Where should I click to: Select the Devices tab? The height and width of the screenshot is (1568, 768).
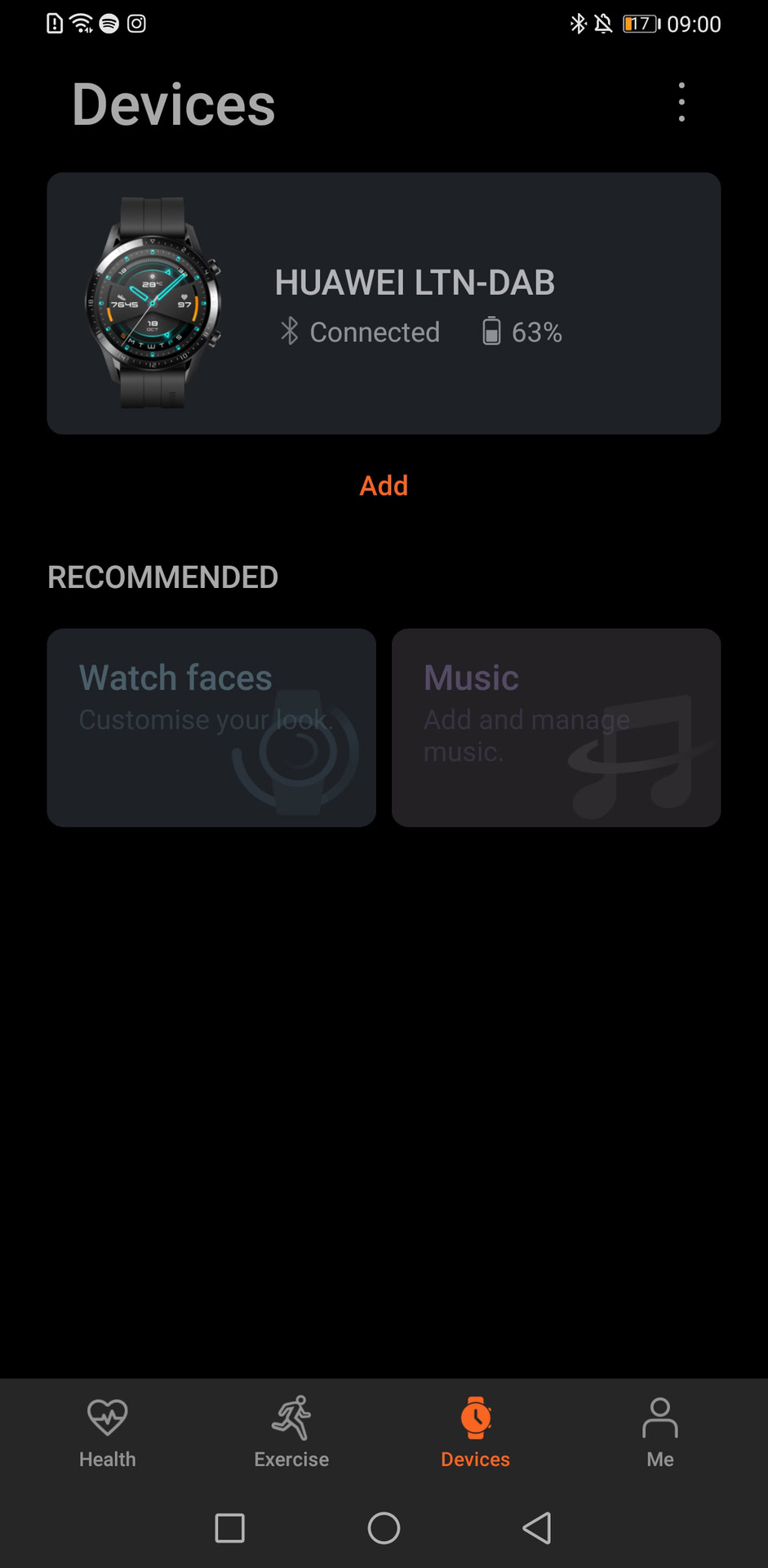click(x=475, y=1432)
